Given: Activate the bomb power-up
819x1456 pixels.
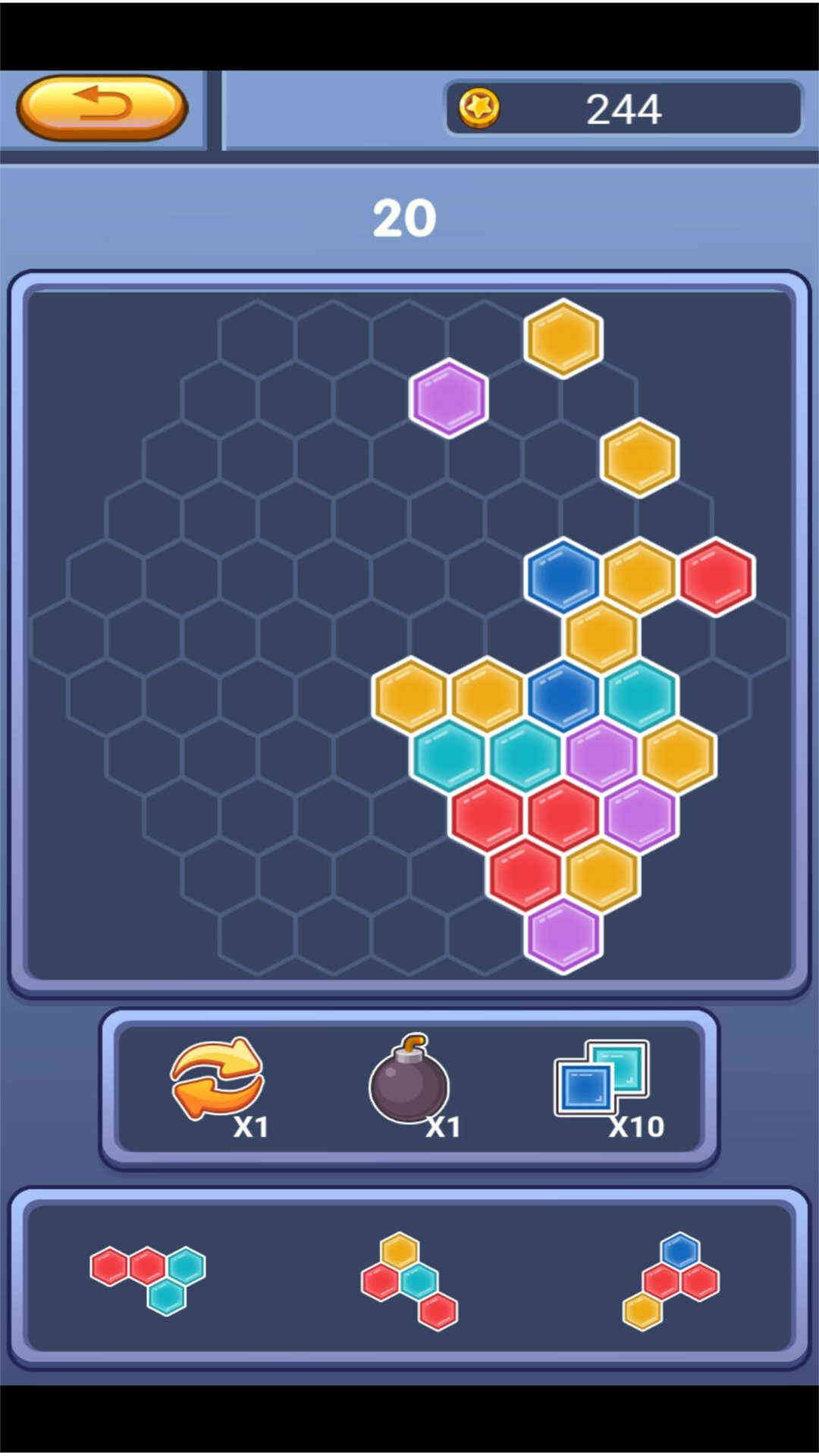Looking at the screenshot, I should tap(409, 1081).
